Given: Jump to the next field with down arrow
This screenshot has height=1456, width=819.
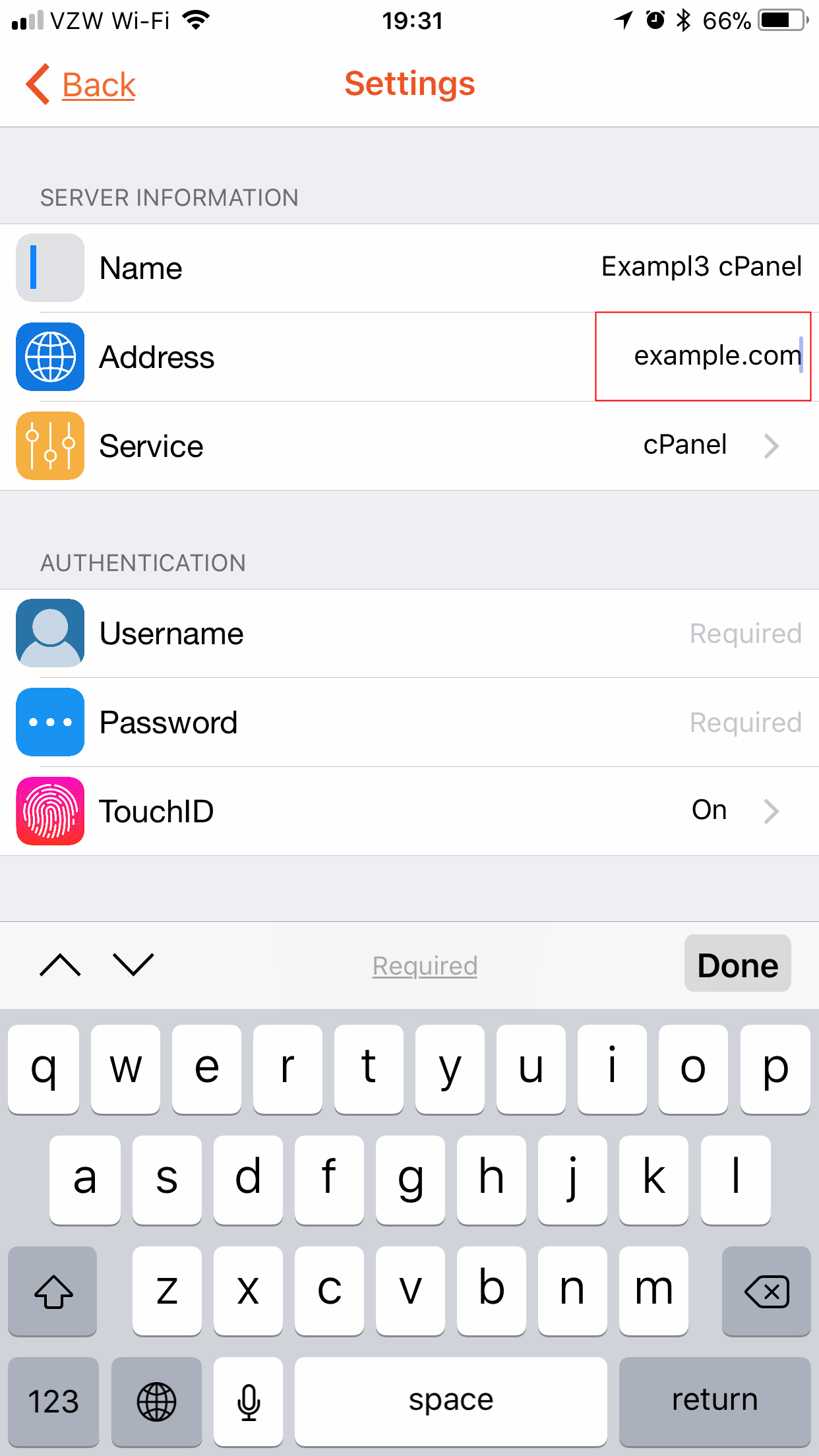Looking at the screenshot, I should [133, 965].
